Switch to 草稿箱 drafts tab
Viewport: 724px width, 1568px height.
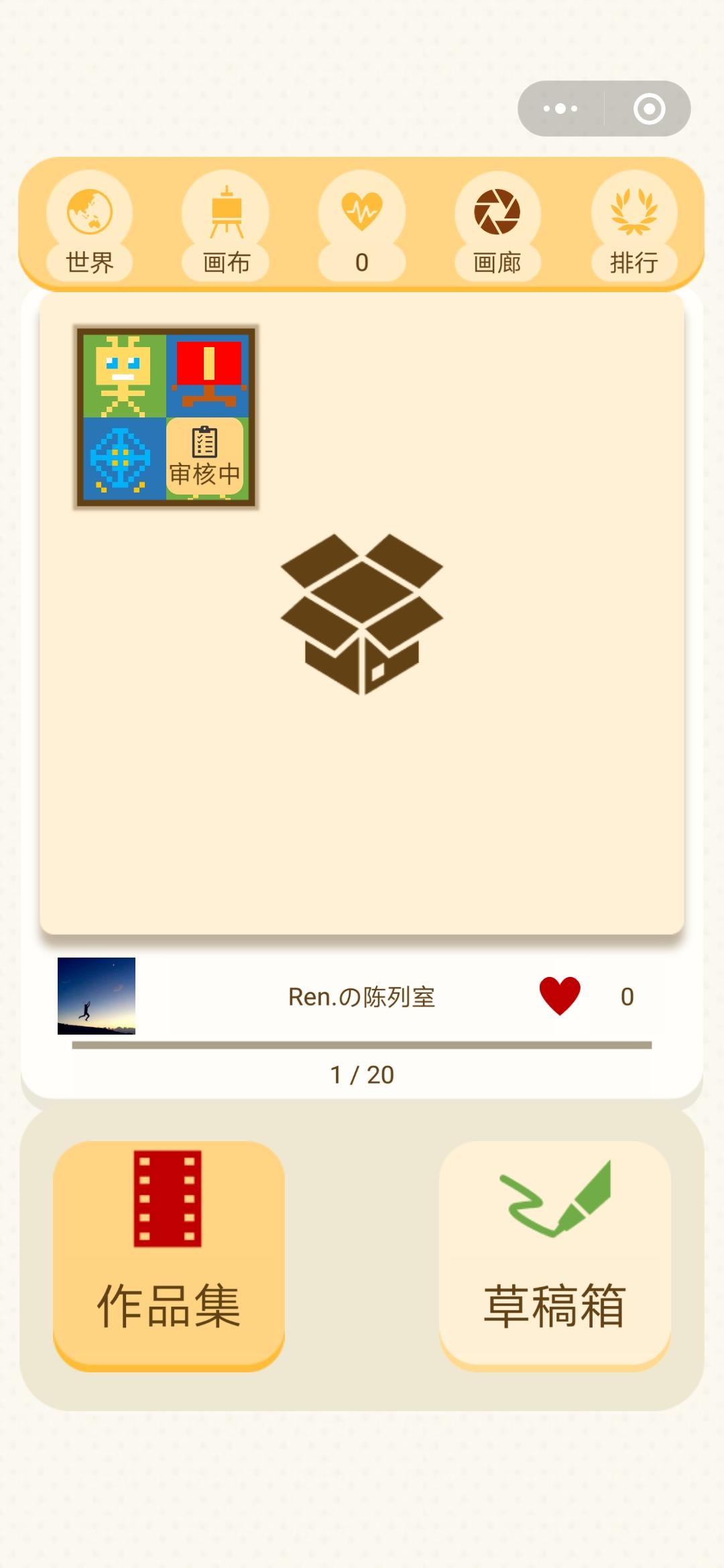554,1254
